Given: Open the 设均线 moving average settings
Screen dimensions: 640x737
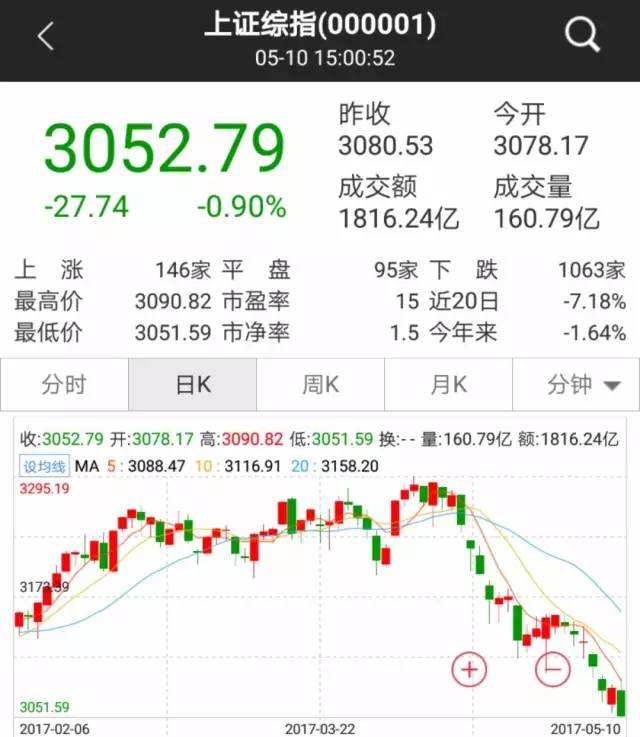Looking at the screenshot, I should (x=45, y=465).
